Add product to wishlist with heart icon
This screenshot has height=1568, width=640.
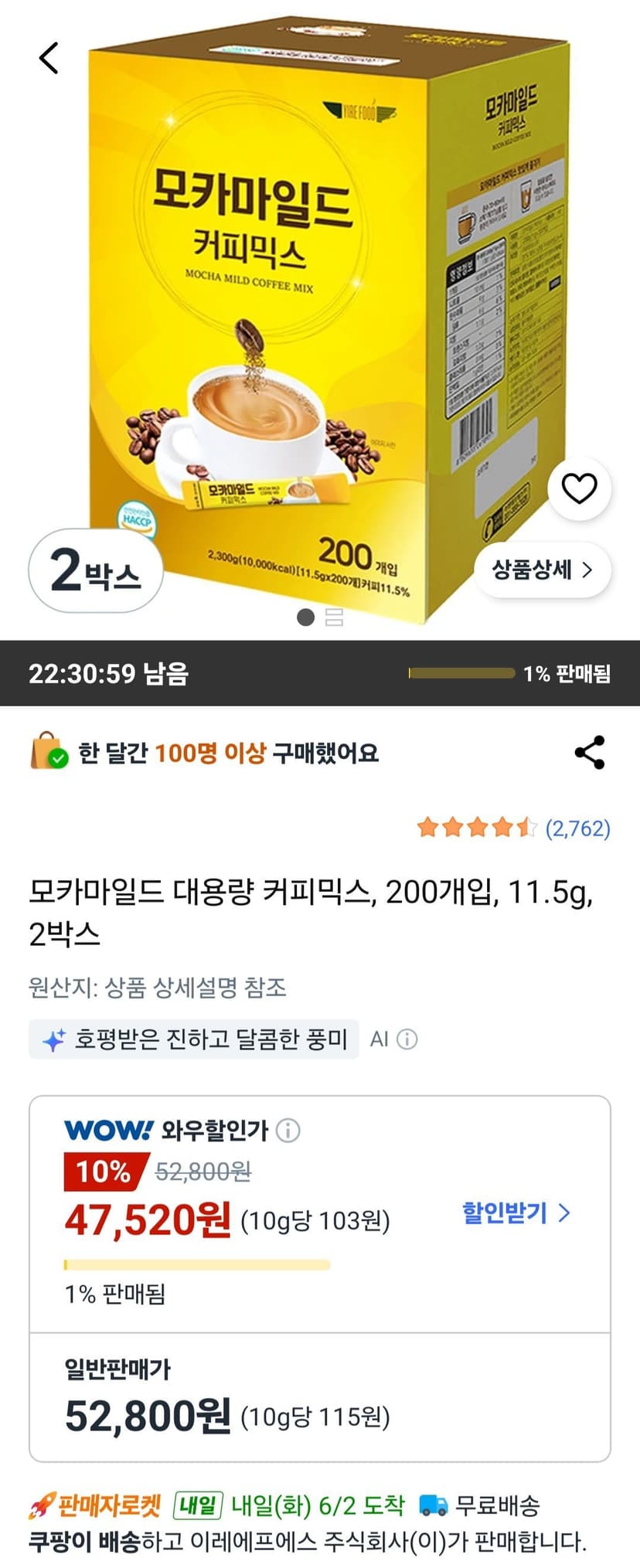579,488
